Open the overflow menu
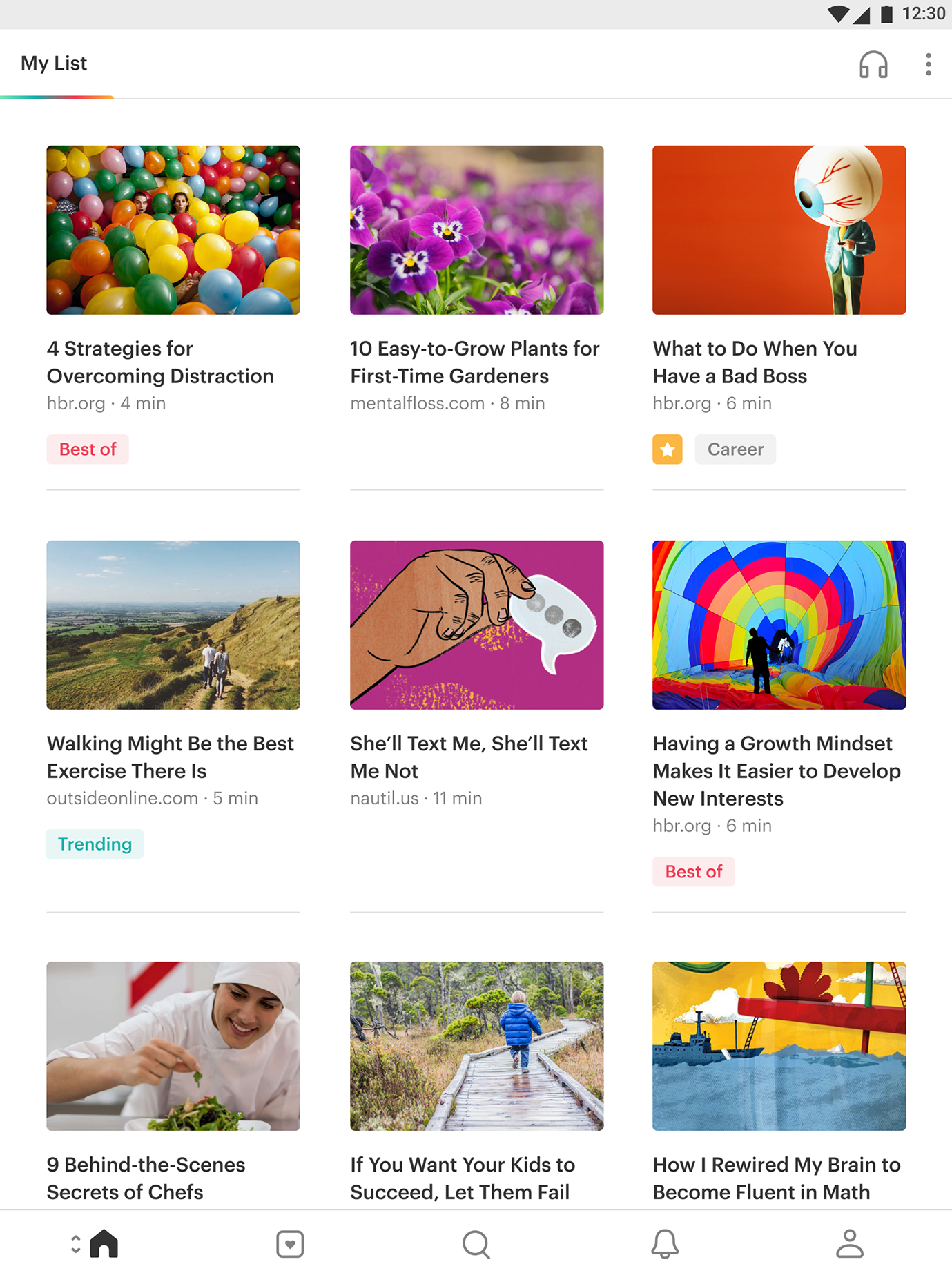952x1273 pixels. pos(928,65)
